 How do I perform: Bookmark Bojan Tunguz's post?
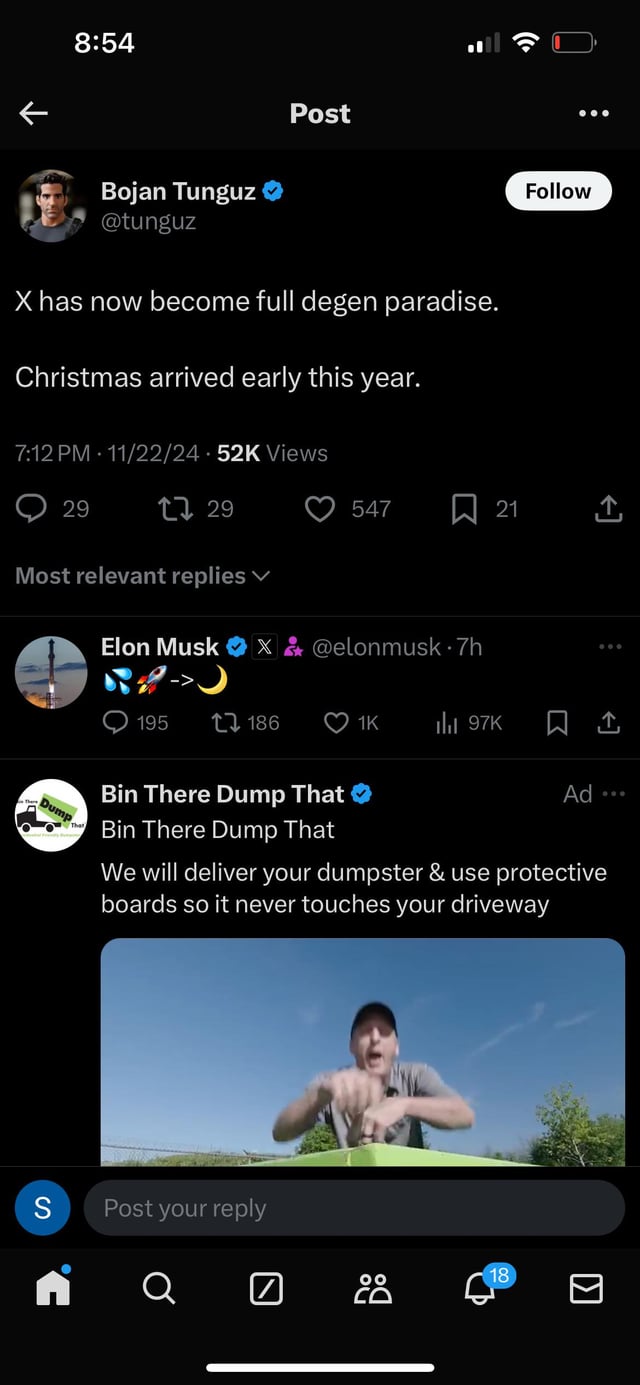point(464,509)
